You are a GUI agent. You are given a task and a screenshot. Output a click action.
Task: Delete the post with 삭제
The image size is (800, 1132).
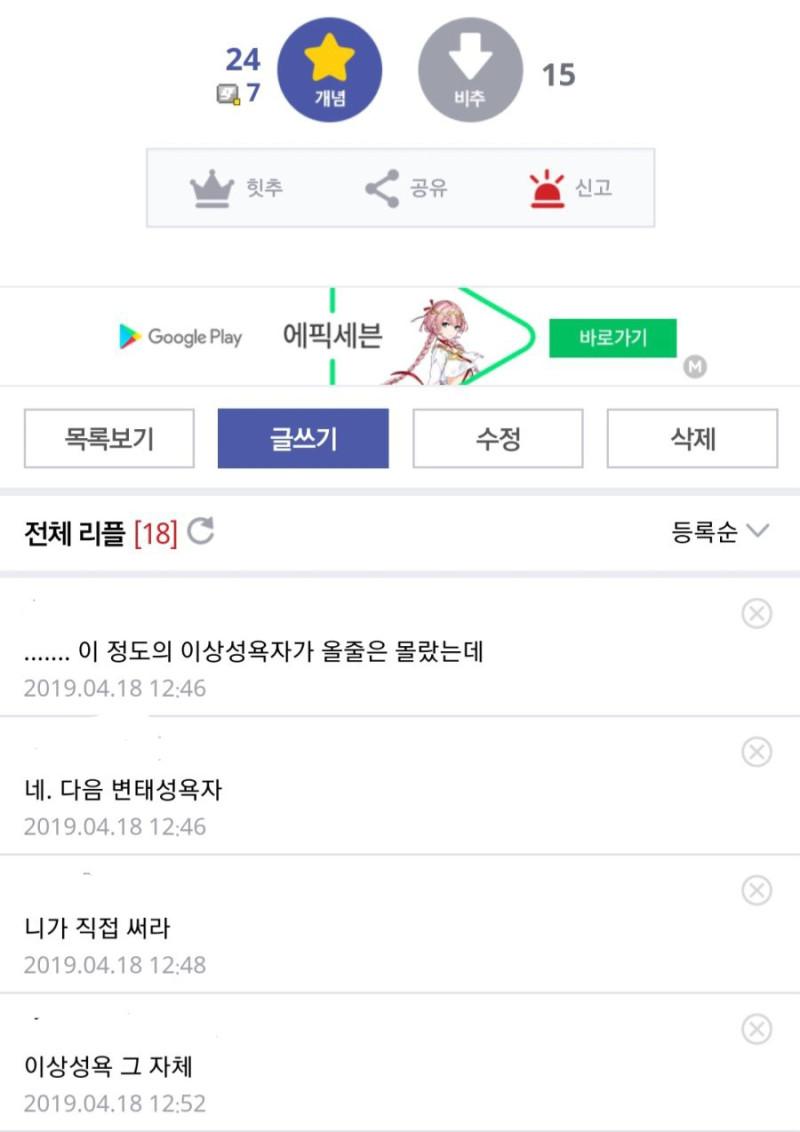pos(692,439)
